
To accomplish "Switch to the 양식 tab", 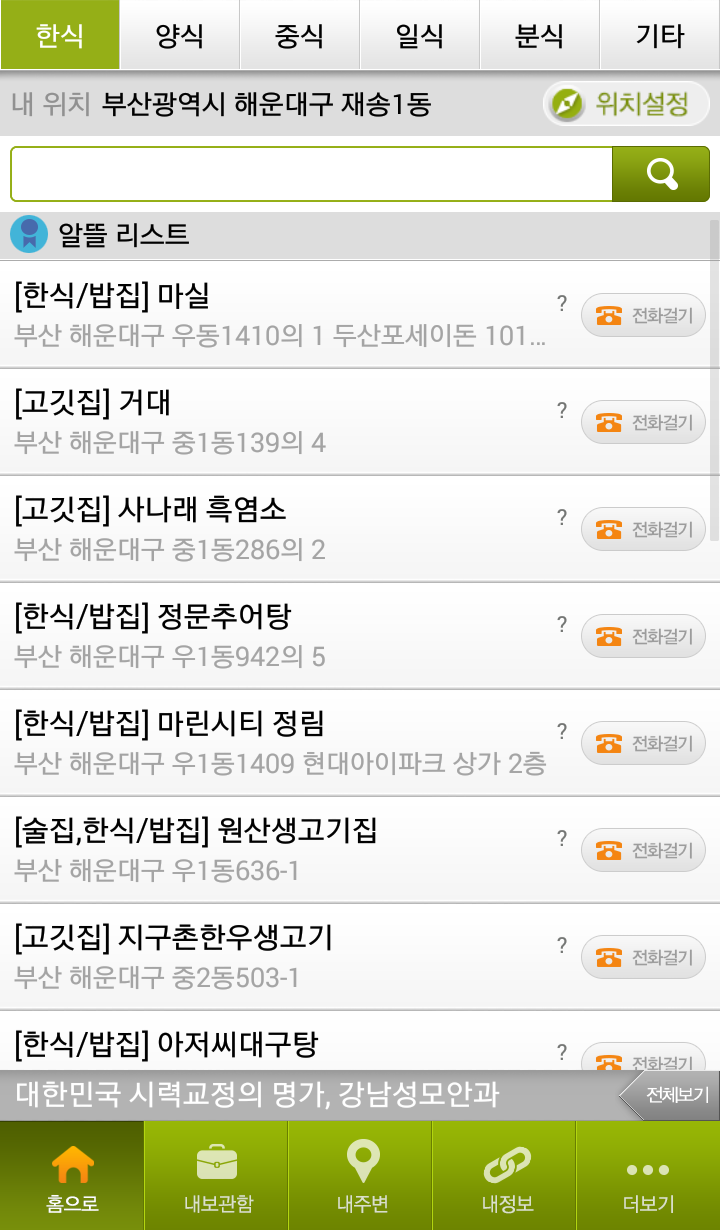I will click(x=180, y=35).
